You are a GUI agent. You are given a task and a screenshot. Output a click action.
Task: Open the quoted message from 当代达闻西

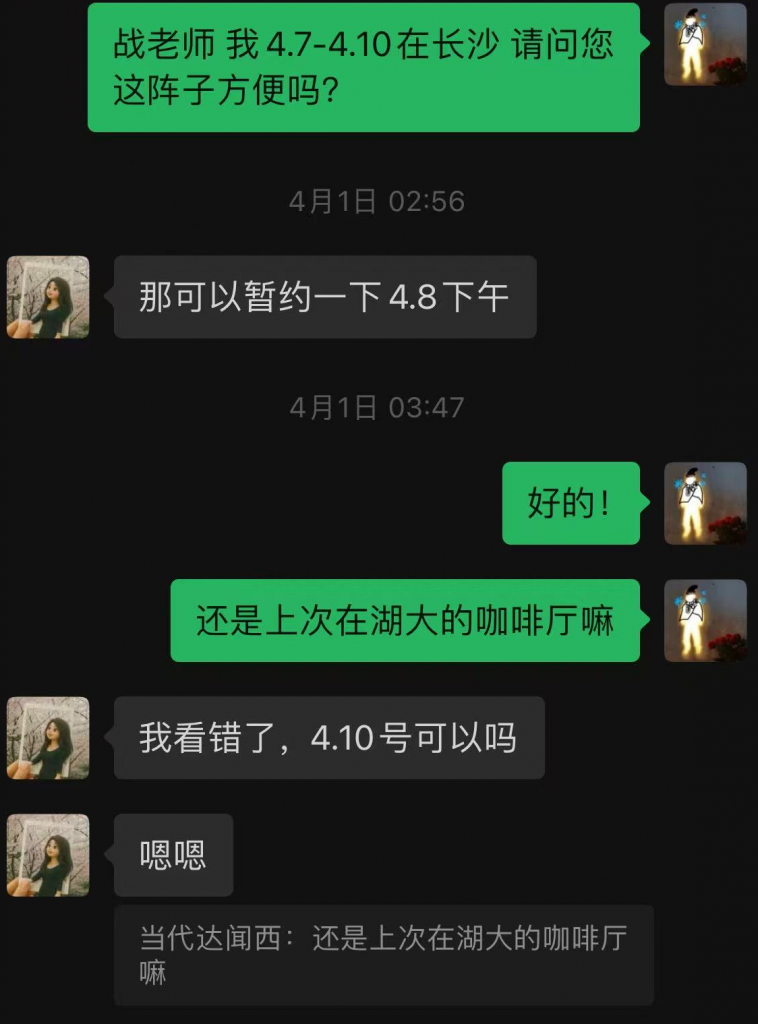pyautogui.click(x=383, y=954)
